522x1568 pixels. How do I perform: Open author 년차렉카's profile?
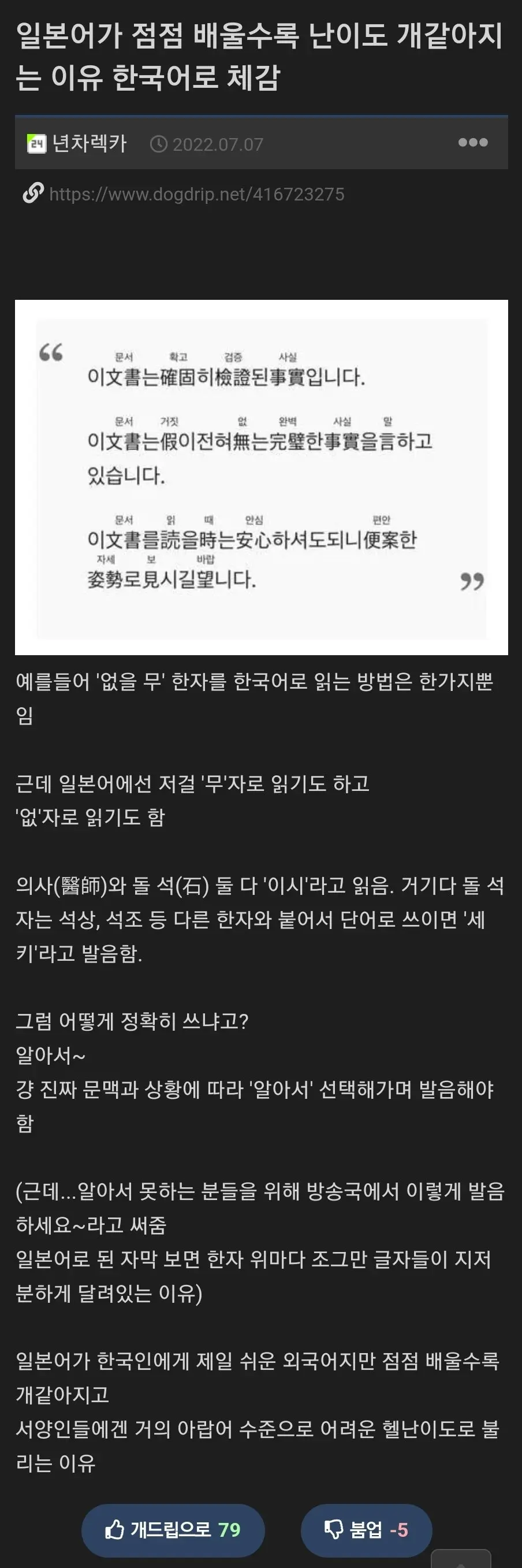(x=89, y=144)
